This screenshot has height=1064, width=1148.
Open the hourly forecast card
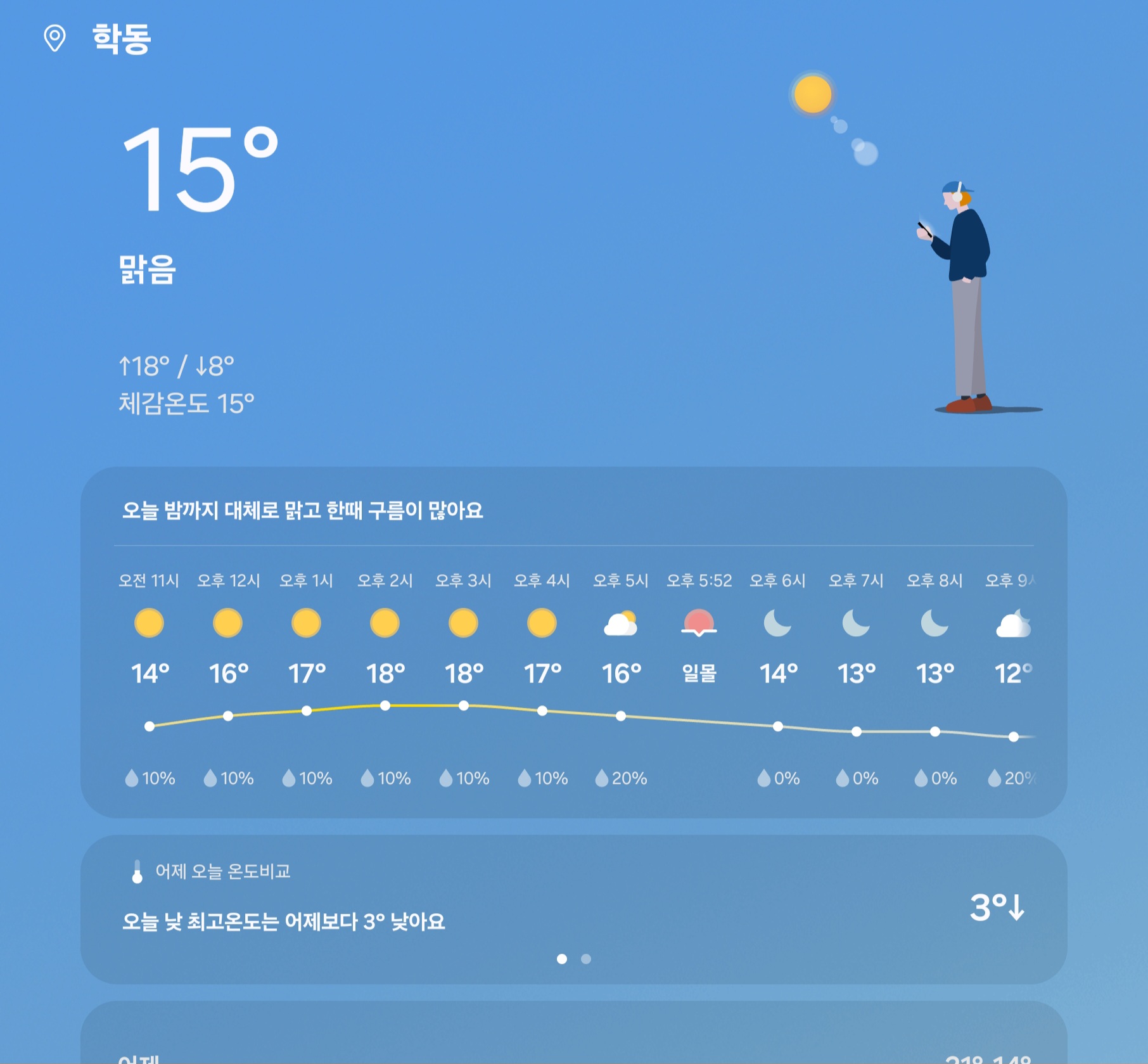click(573, 642)
